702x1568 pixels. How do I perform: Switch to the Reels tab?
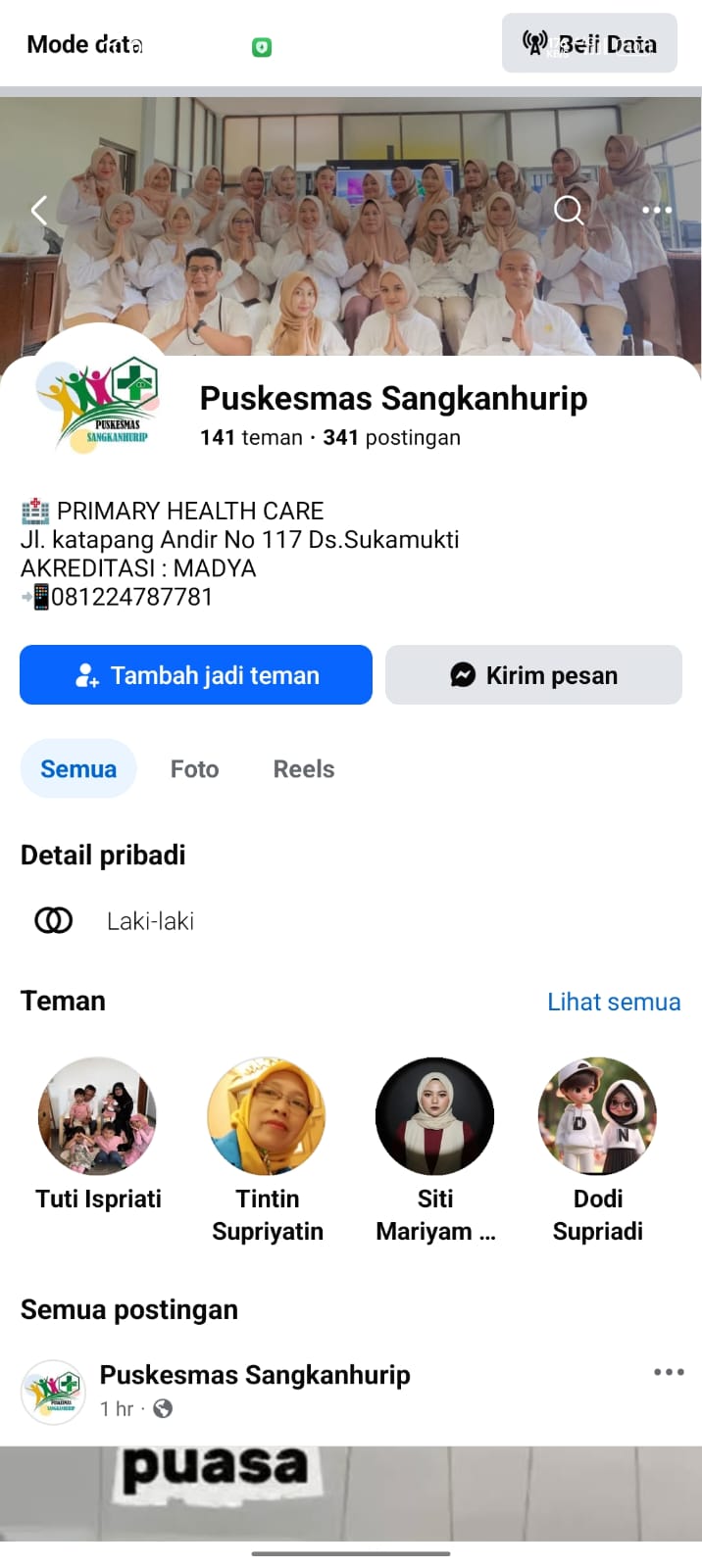coord(304,769)
